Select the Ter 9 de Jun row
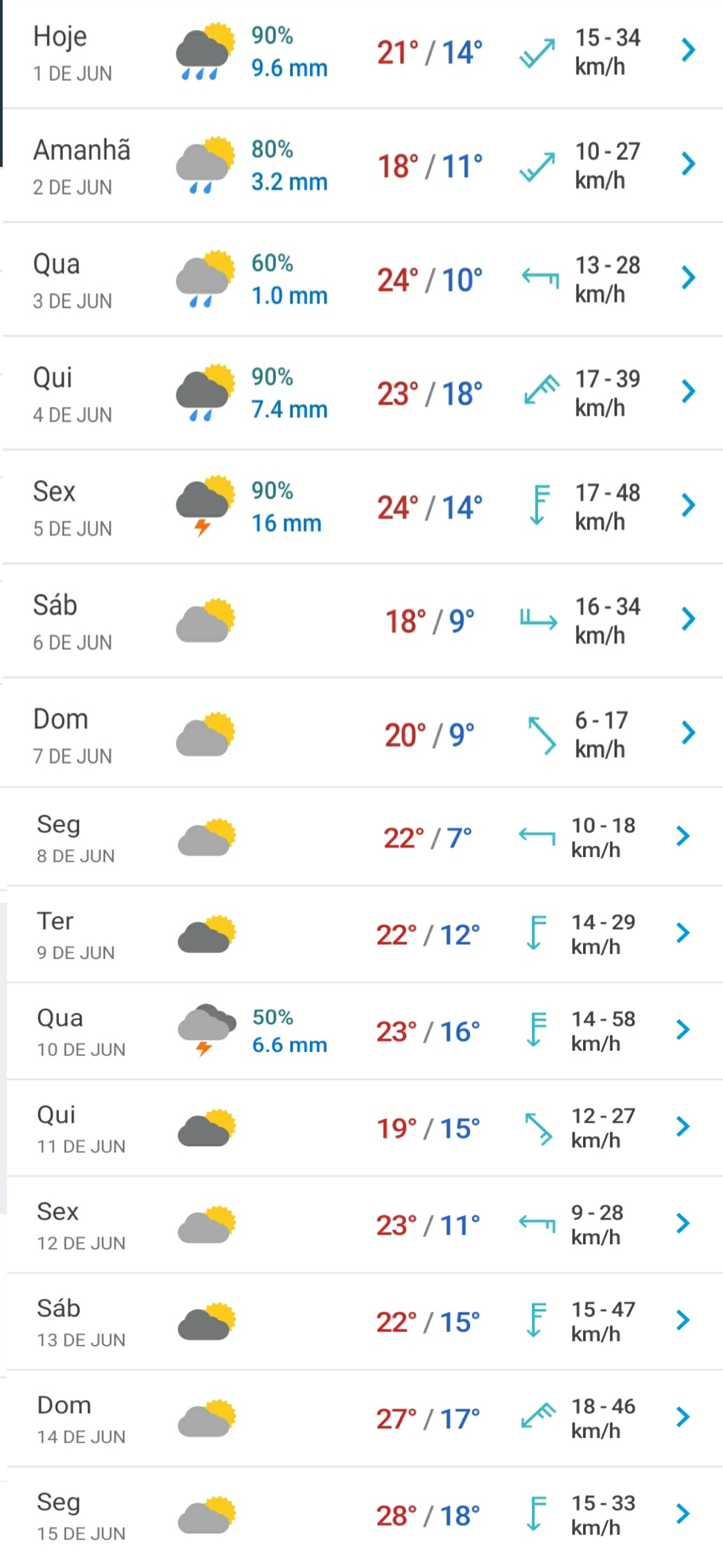The width and height of the screenshot is (723, 1568). point(365,934)
